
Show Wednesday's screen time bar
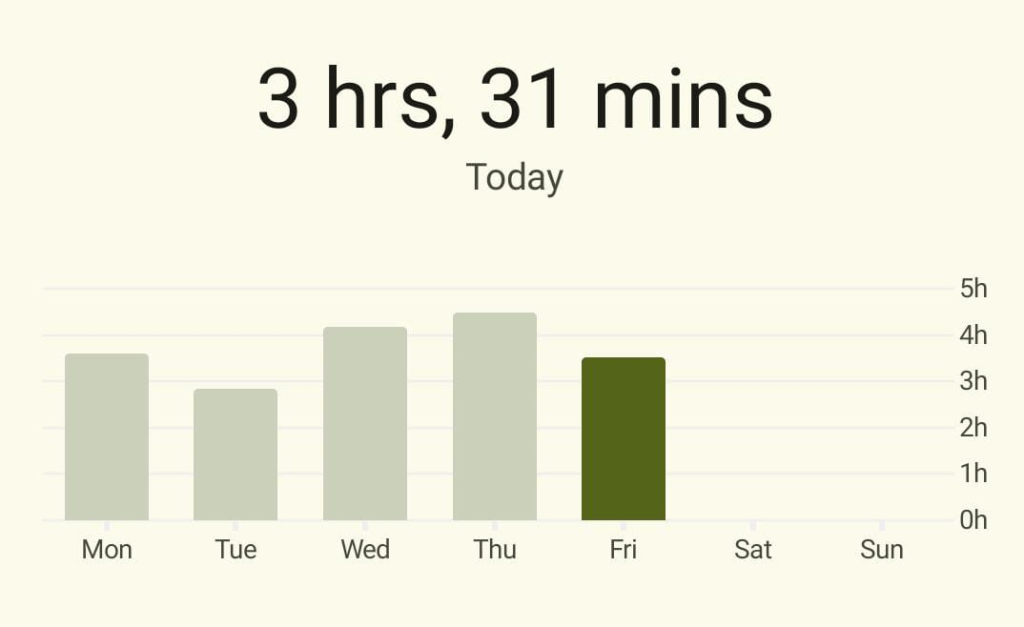point(365,424)
